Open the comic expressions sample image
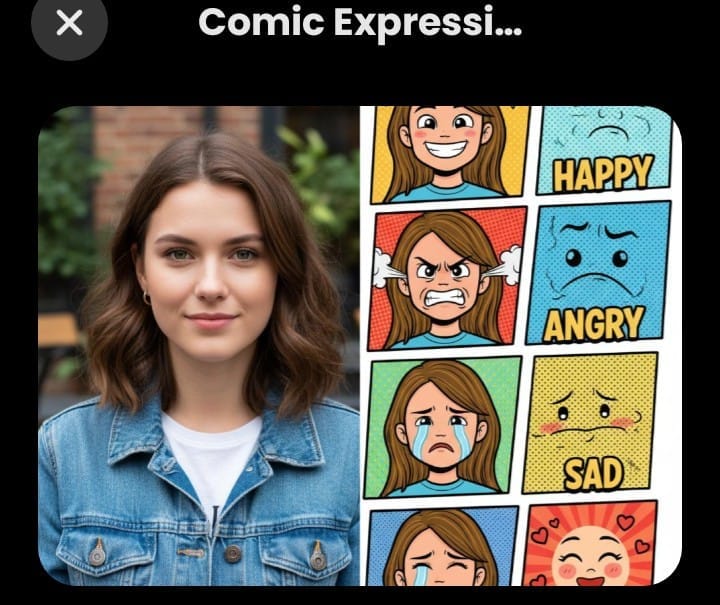The image size is (720, 605). [x=520, y=345]
